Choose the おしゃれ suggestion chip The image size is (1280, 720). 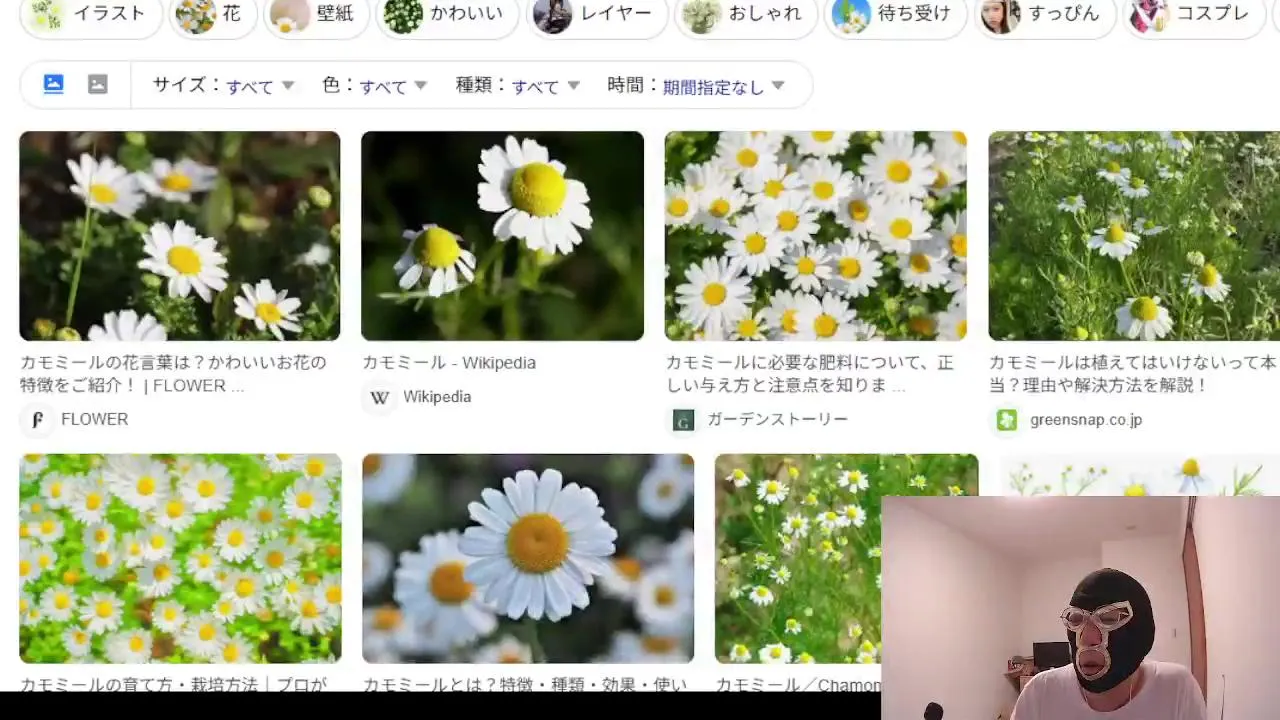click(745, 14)
